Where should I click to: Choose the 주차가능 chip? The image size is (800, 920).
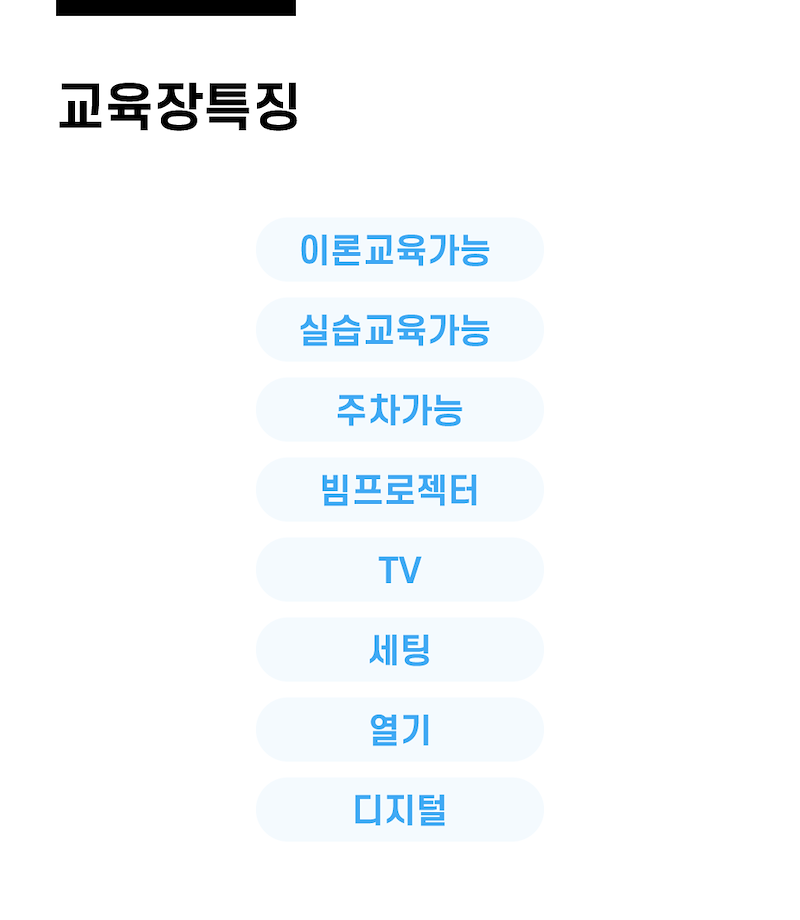pos(400,409)
